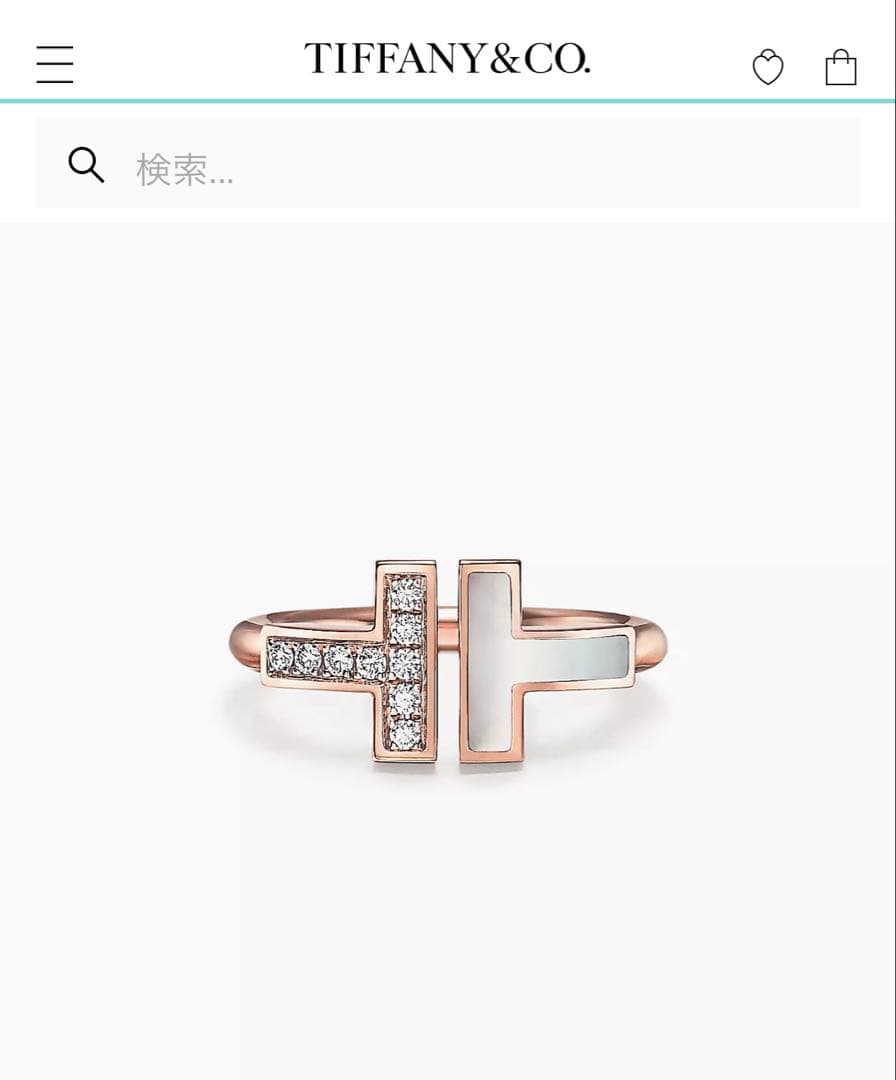Click the teal accent bar below the header
The width and height of the screenshot is (896, 1080).
[448, 100]
